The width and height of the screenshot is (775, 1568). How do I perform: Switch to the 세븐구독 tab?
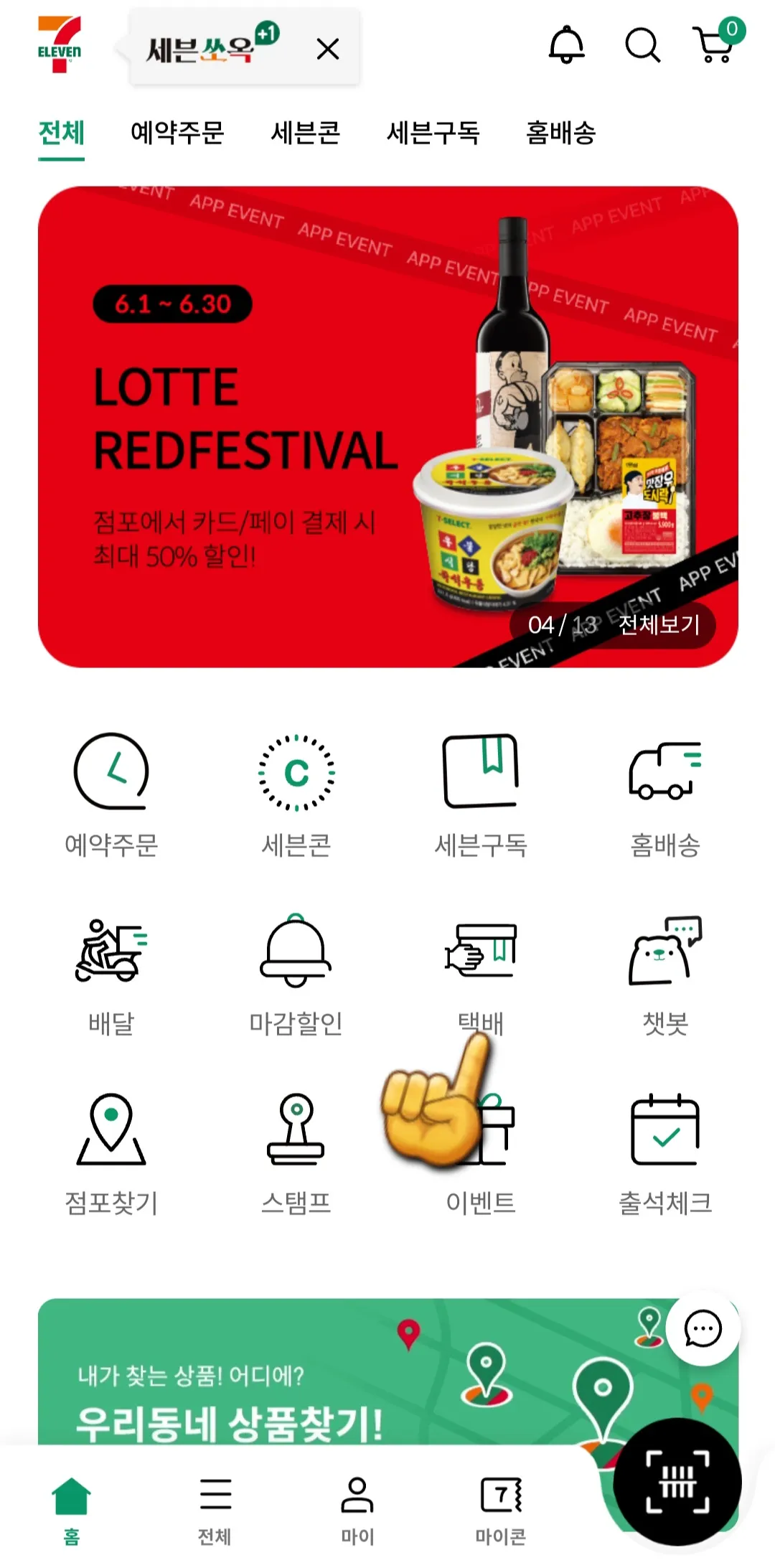click(433, 133)
